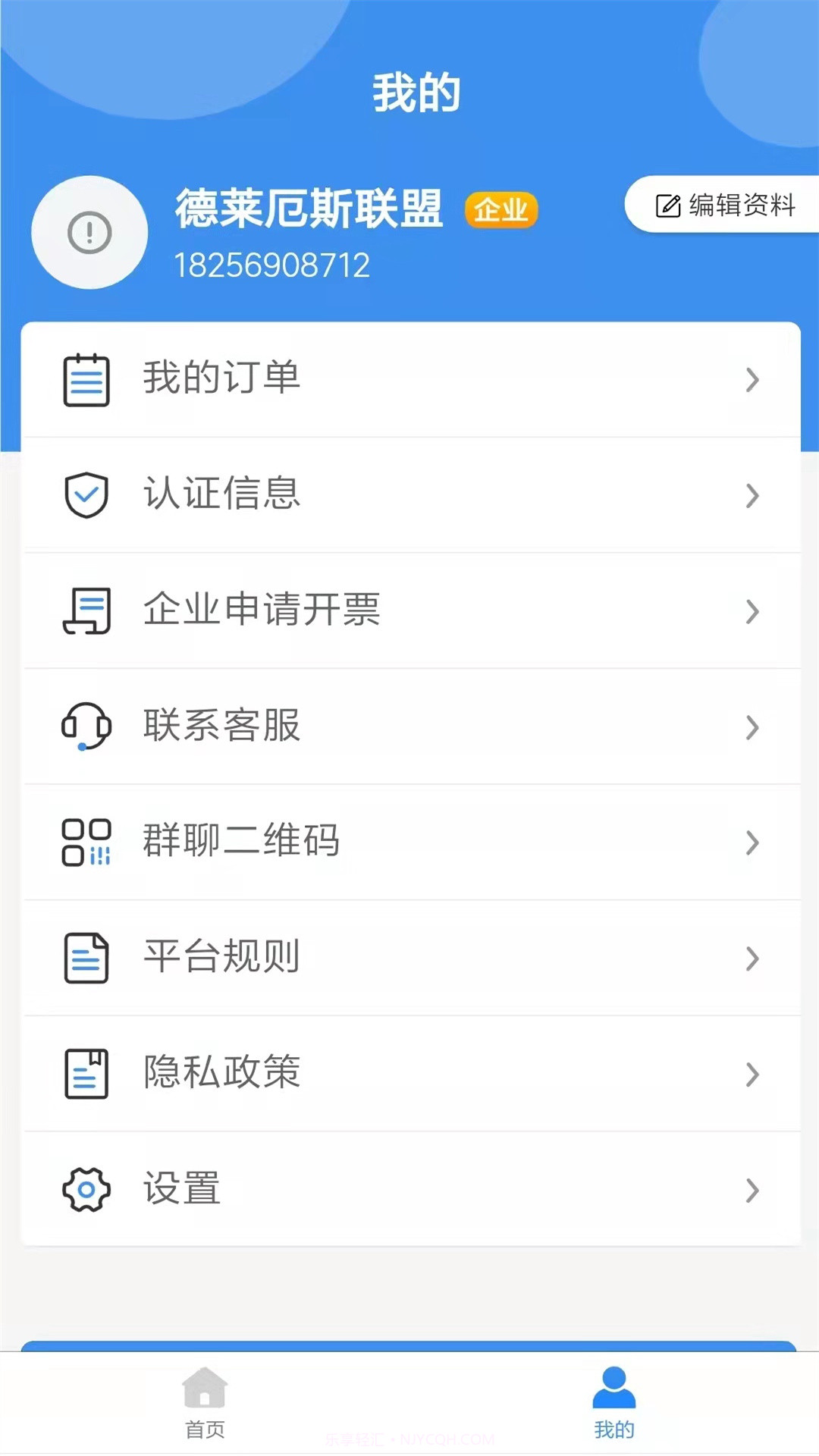Switch to the 首页 tab
Viewport: 819px width, 1456px height.
[x=204, y=1407]
